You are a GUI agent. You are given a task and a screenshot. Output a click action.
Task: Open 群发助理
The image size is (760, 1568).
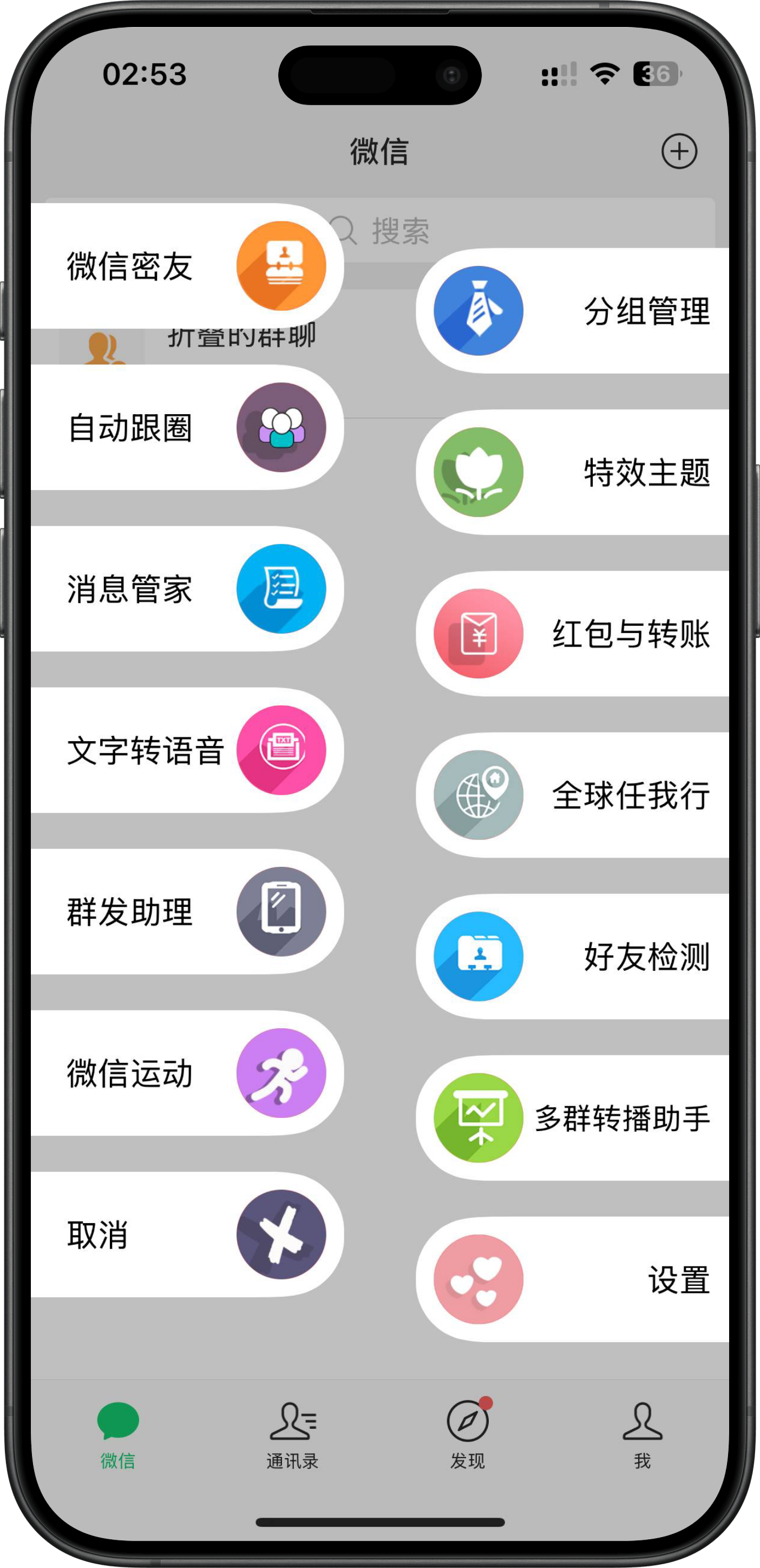coord(182,911)
